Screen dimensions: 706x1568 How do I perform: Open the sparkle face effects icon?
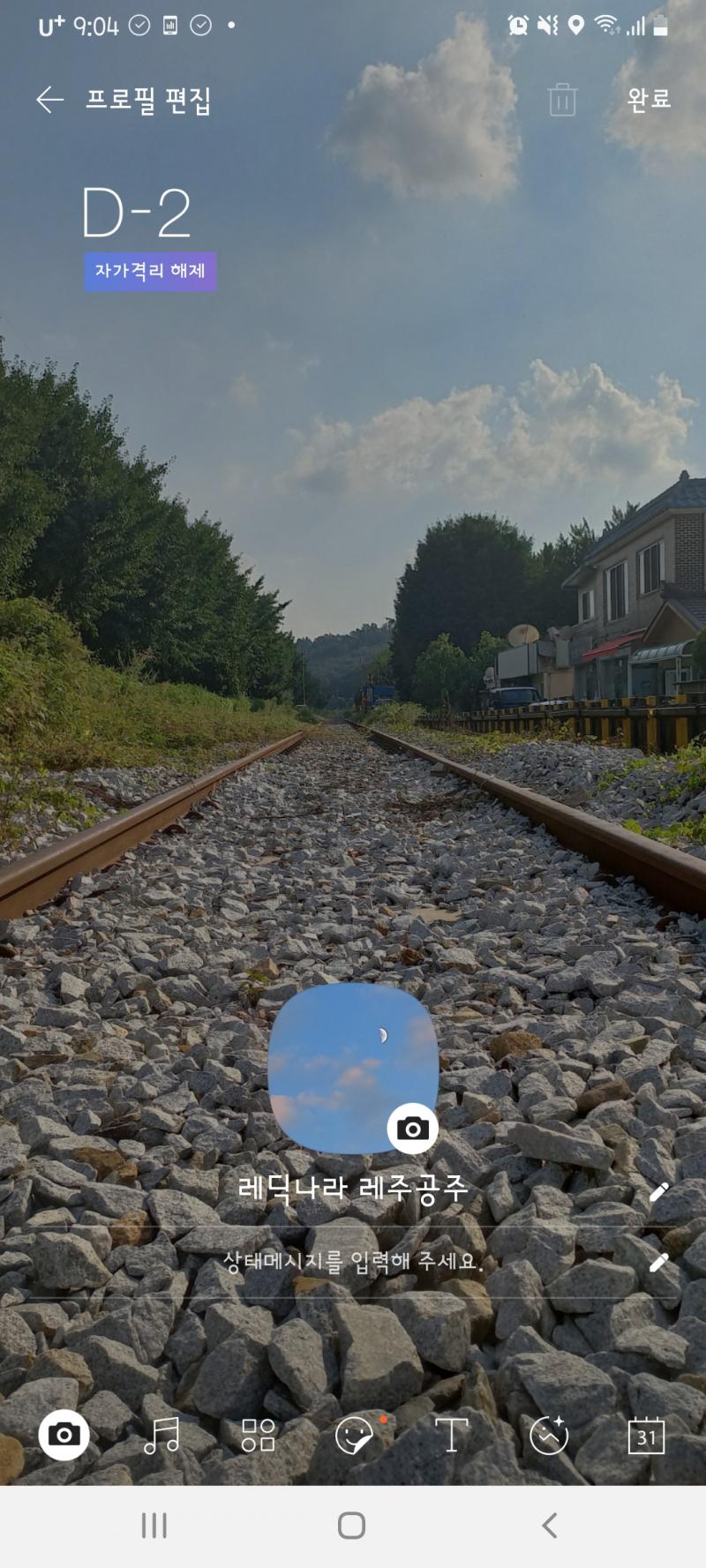coord(549,1435)
